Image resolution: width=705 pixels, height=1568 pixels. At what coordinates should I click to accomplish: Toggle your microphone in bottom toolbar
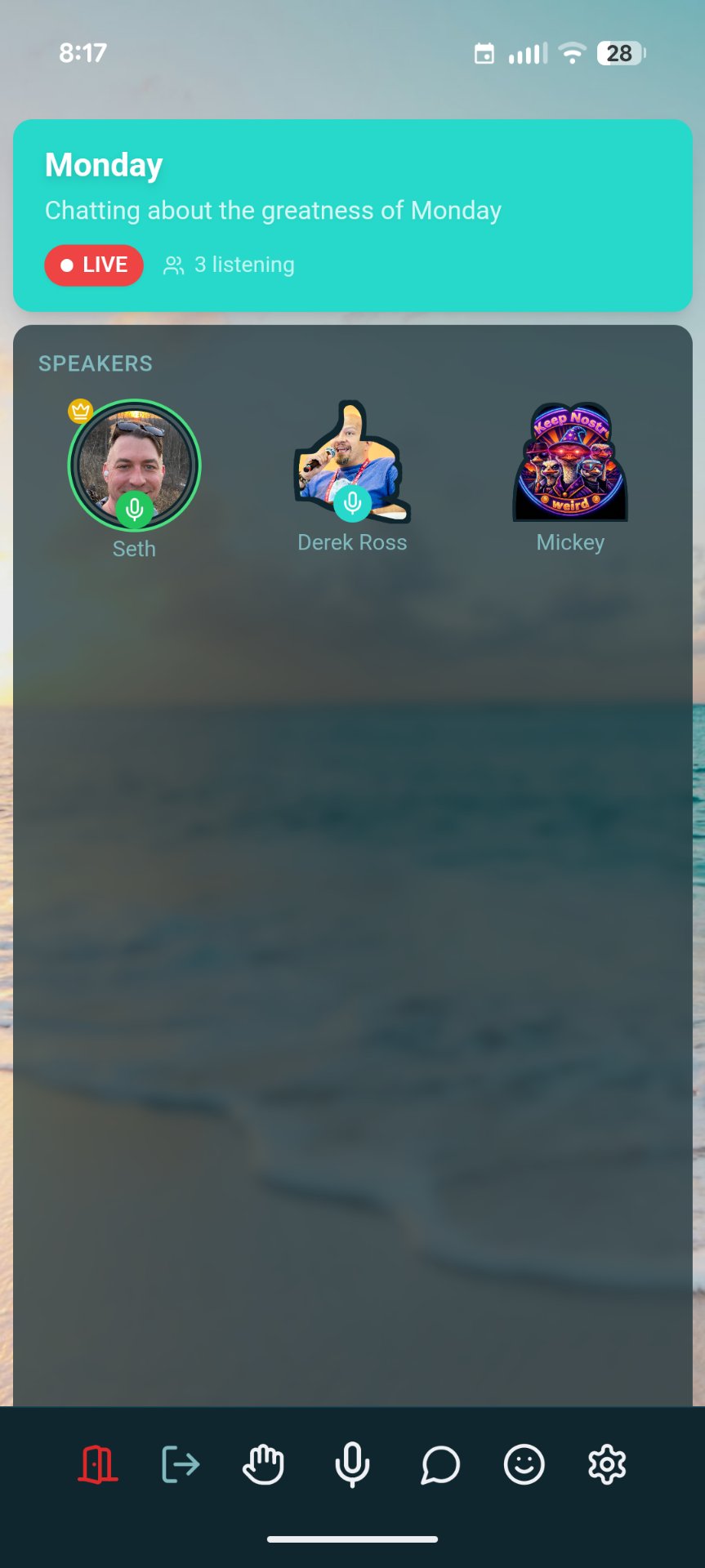(352, 1464)
